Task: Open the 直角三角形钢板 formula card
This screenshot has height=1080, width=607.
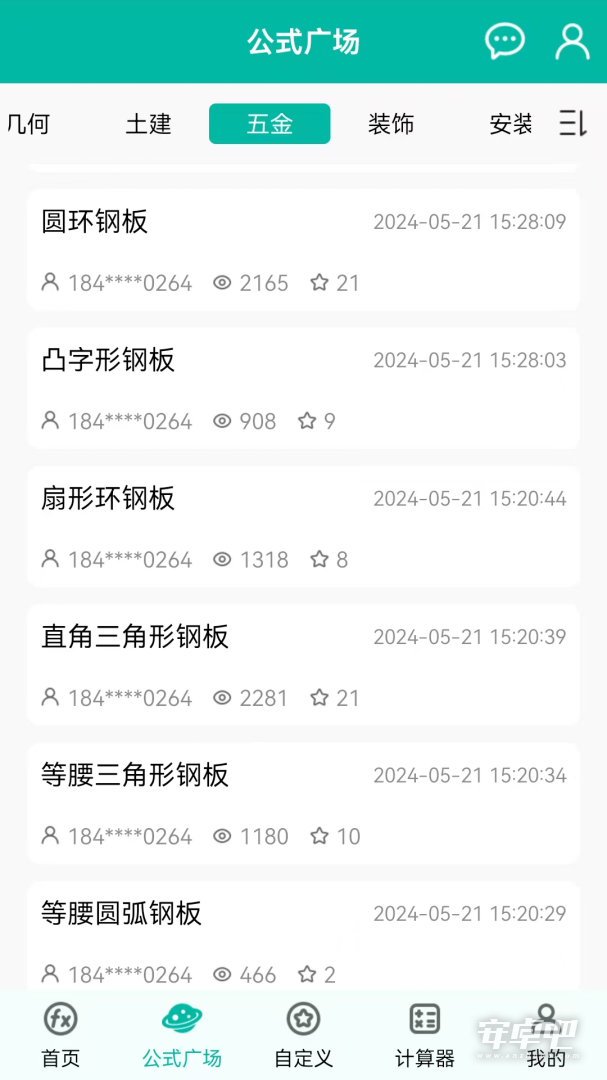Action: [303, 665]
